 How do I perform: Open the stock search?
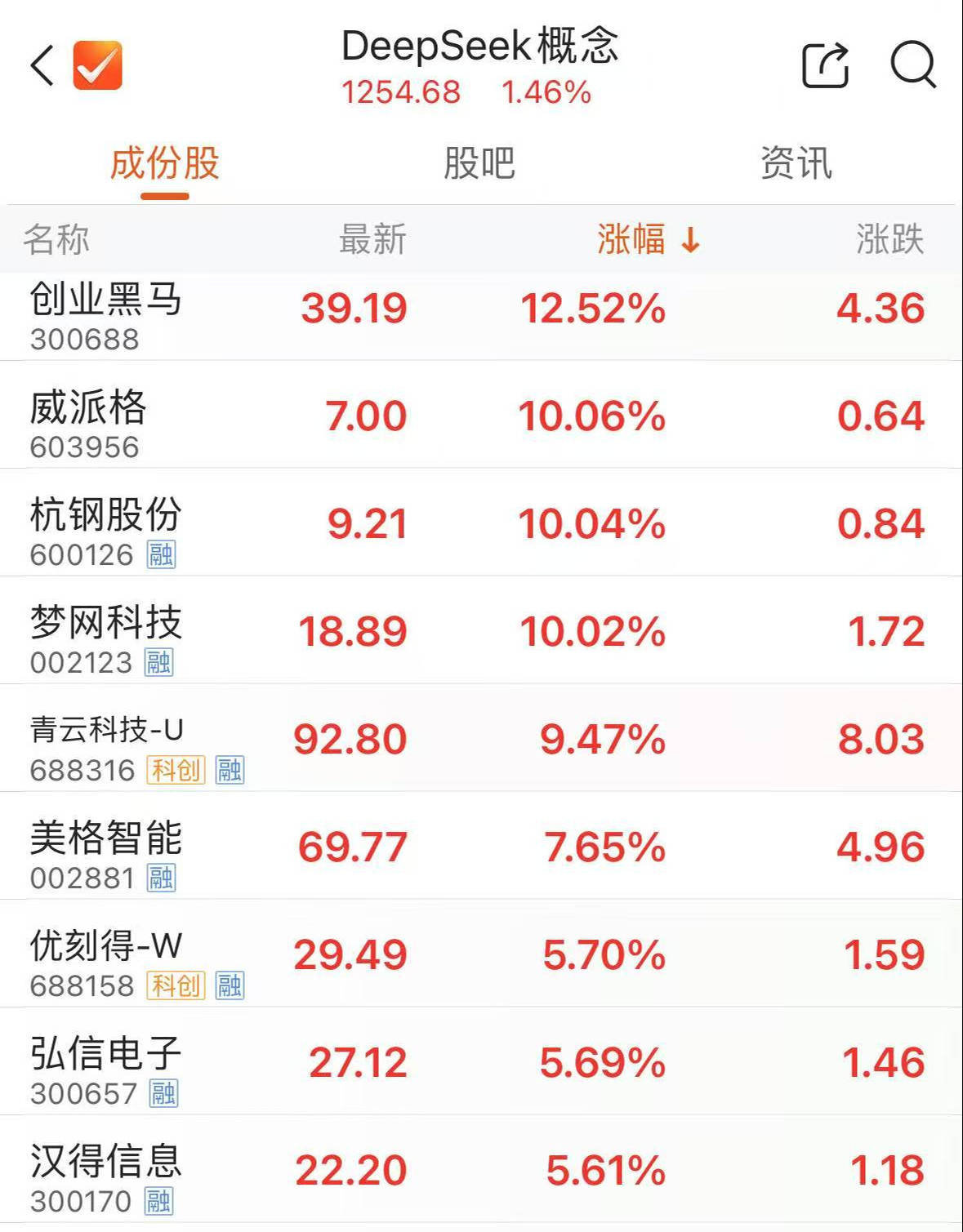(x=915, y=65)
